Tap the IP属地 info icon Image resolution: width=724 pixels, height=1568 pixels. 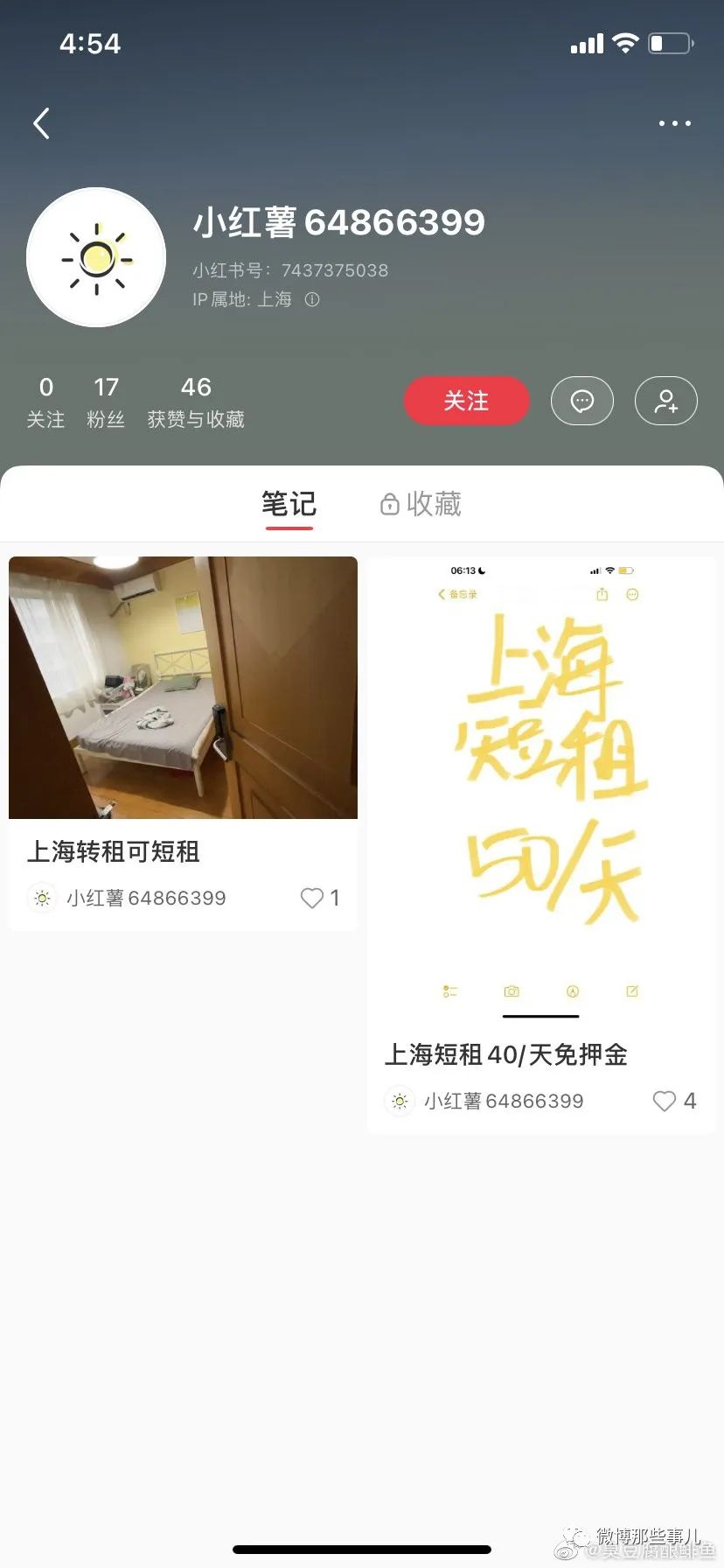(312, 299)
